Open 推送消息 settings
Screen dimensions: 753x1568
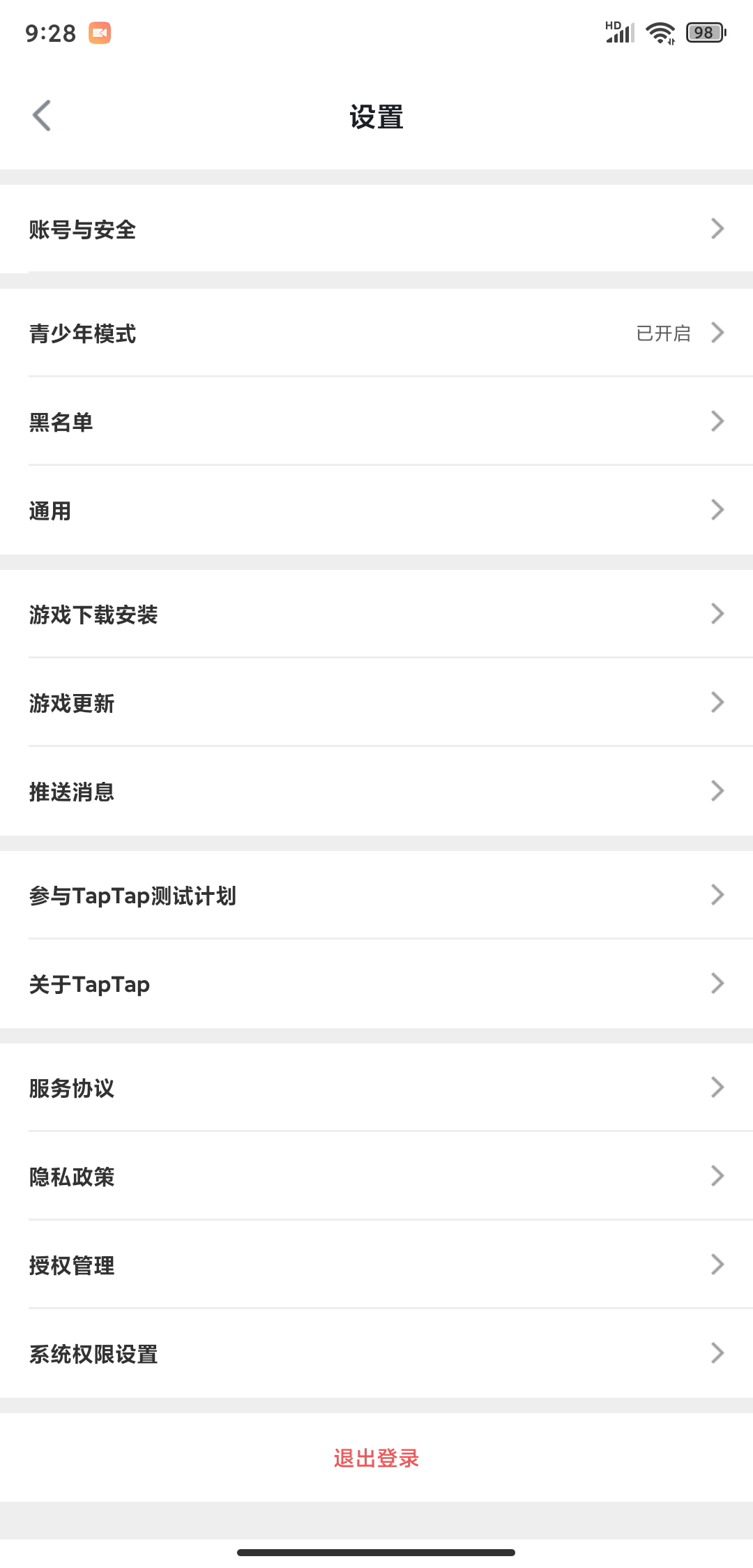tap(376, 792)
